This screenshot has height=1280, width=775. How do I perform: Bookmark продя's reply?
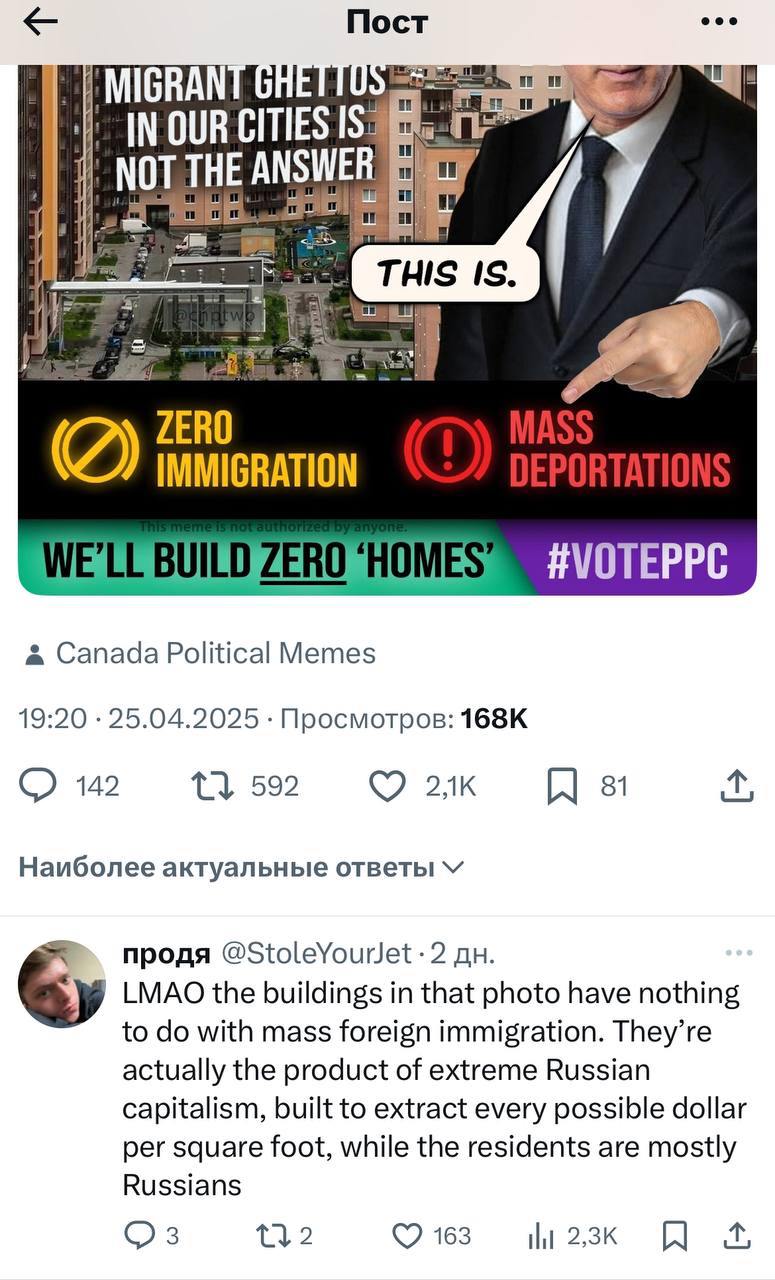pyautogui.click(x=675, y=1236)
